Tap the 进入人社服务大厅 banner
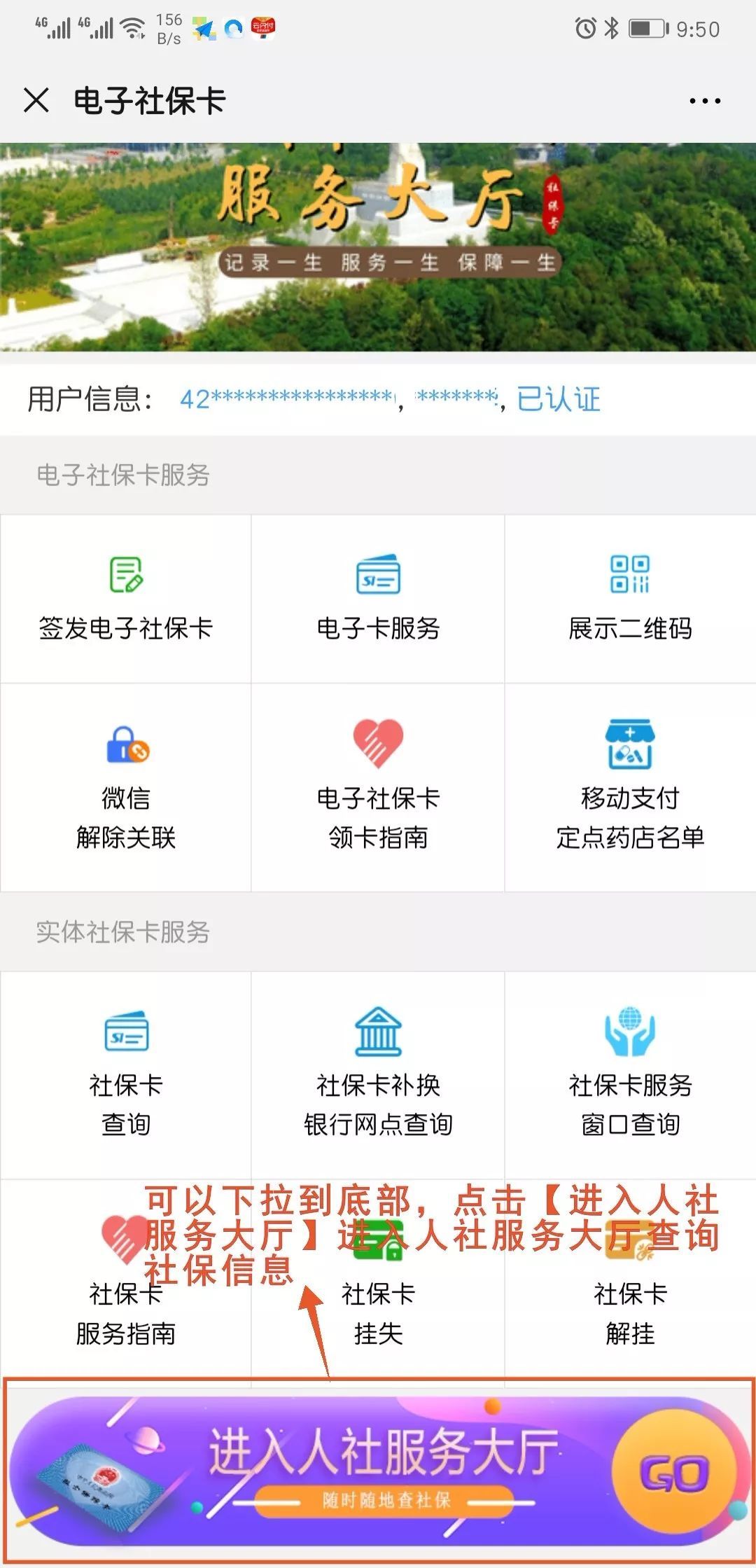The width and height of the screenshot is (756, 1568). pyautogui.click(x=378, y=1471)
